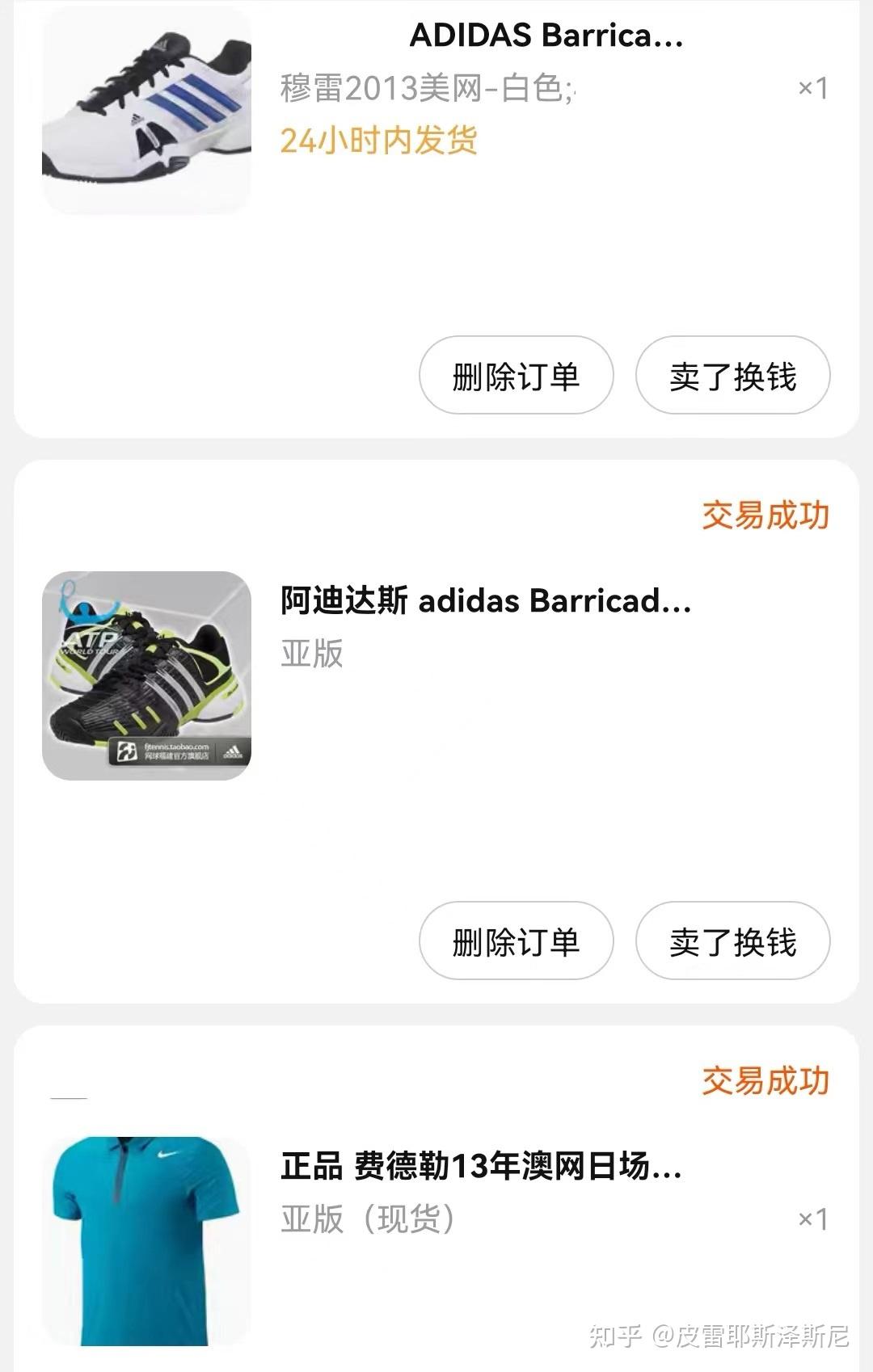Image resolution: width=873 pixels, height=1372 pixels.
Task: View the 费德勒13年澳网 polo shirt order
Action: pos(481,1168)
